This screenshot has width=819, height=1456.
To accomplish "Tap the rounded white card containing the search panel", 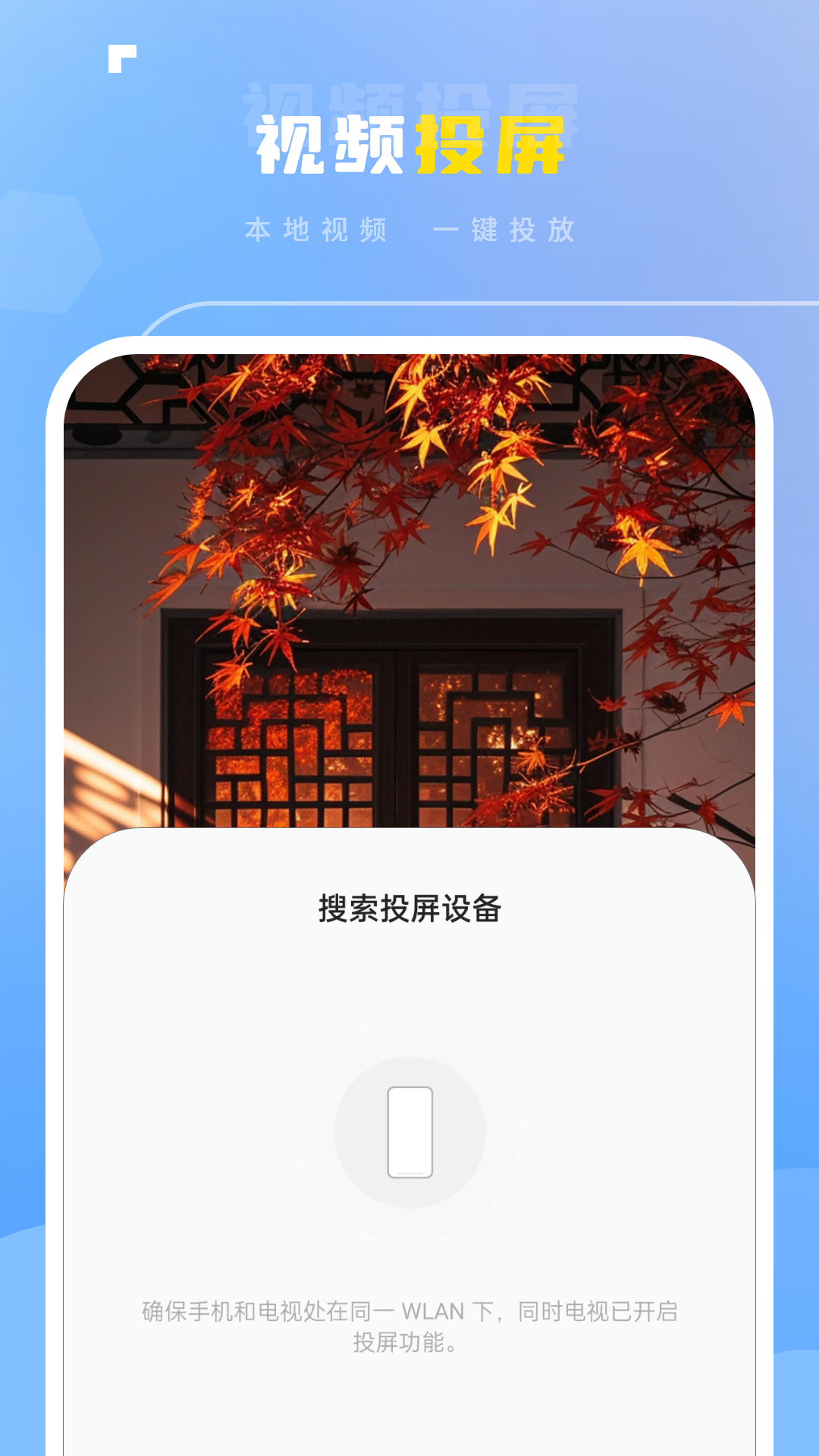I will (x=409, y=1100).
